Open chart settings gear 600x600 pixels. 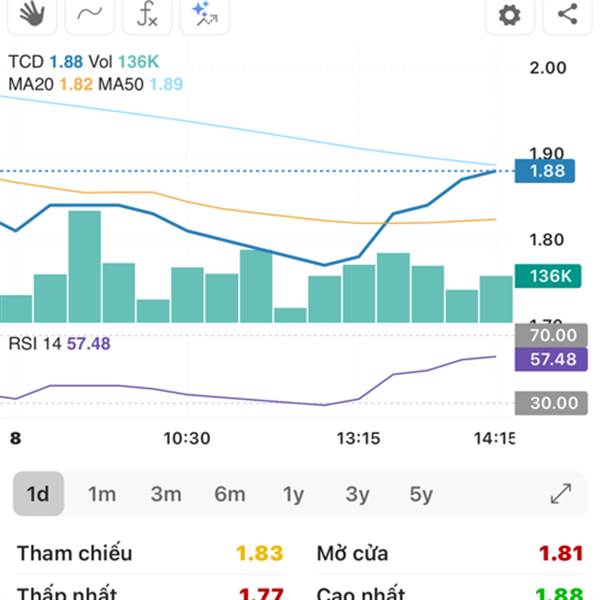click(510, 14)
